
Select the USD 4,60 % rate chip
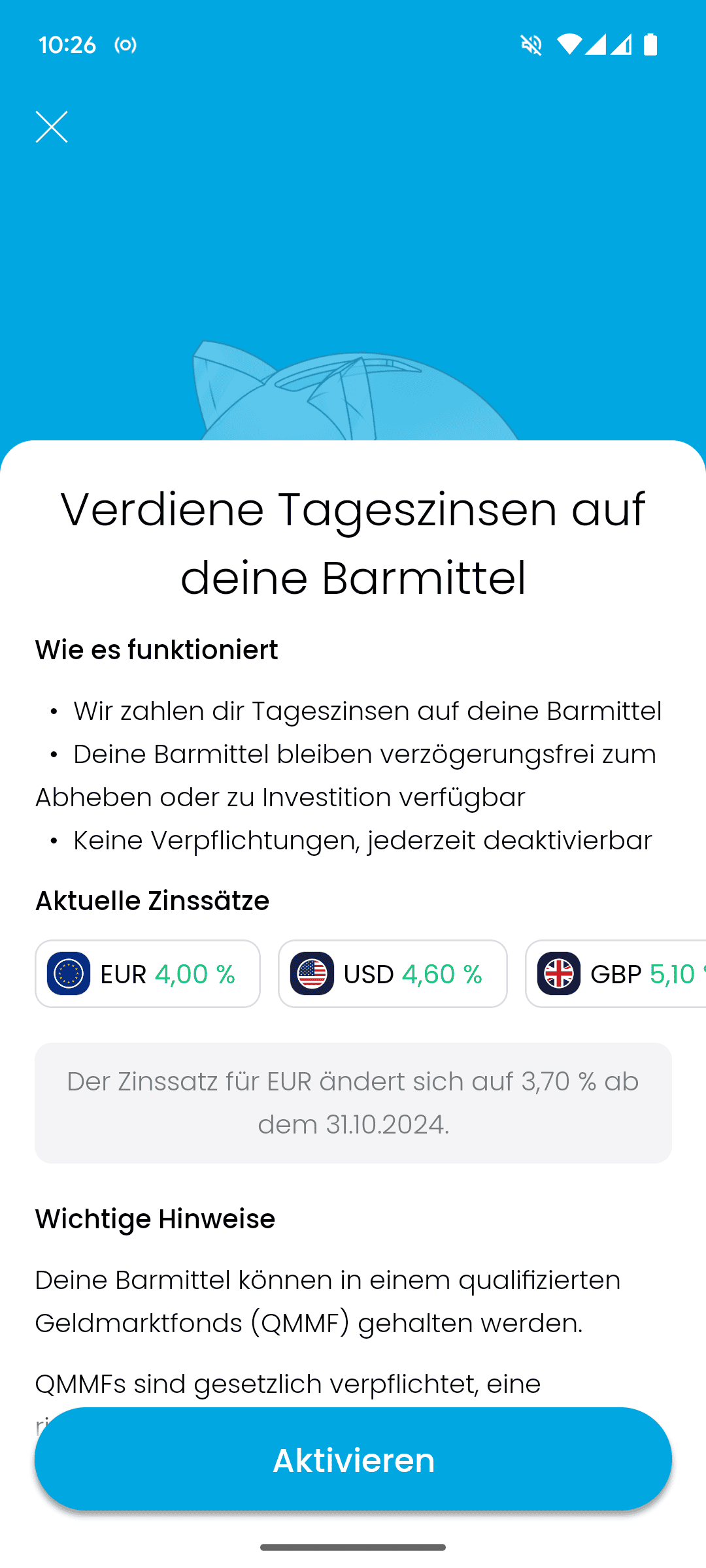[x=393, y=974]
